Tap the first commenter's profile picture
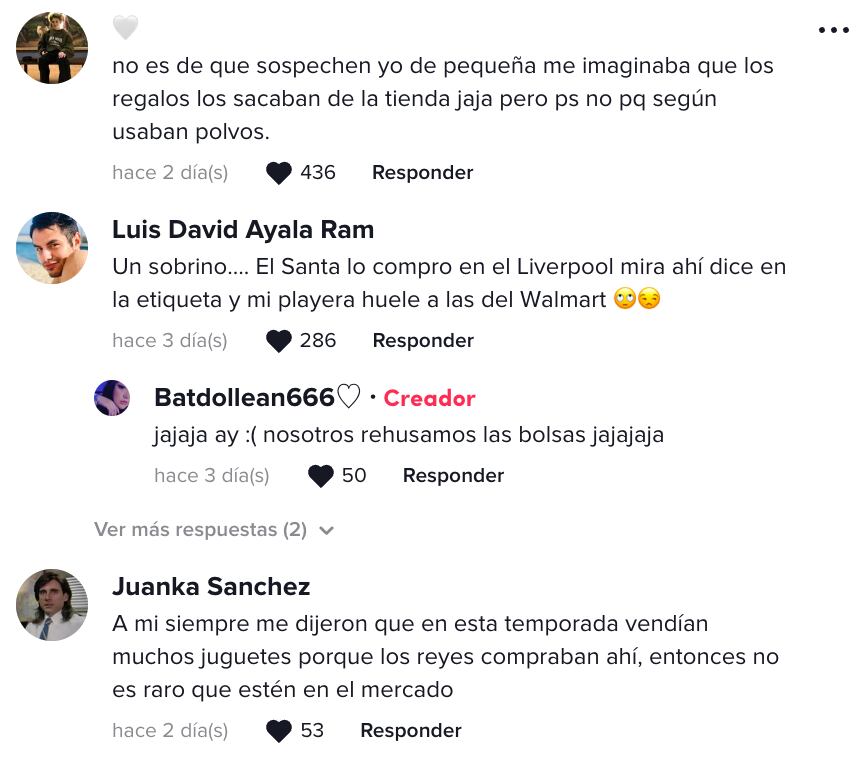862x764 pixels. point(53,48)
